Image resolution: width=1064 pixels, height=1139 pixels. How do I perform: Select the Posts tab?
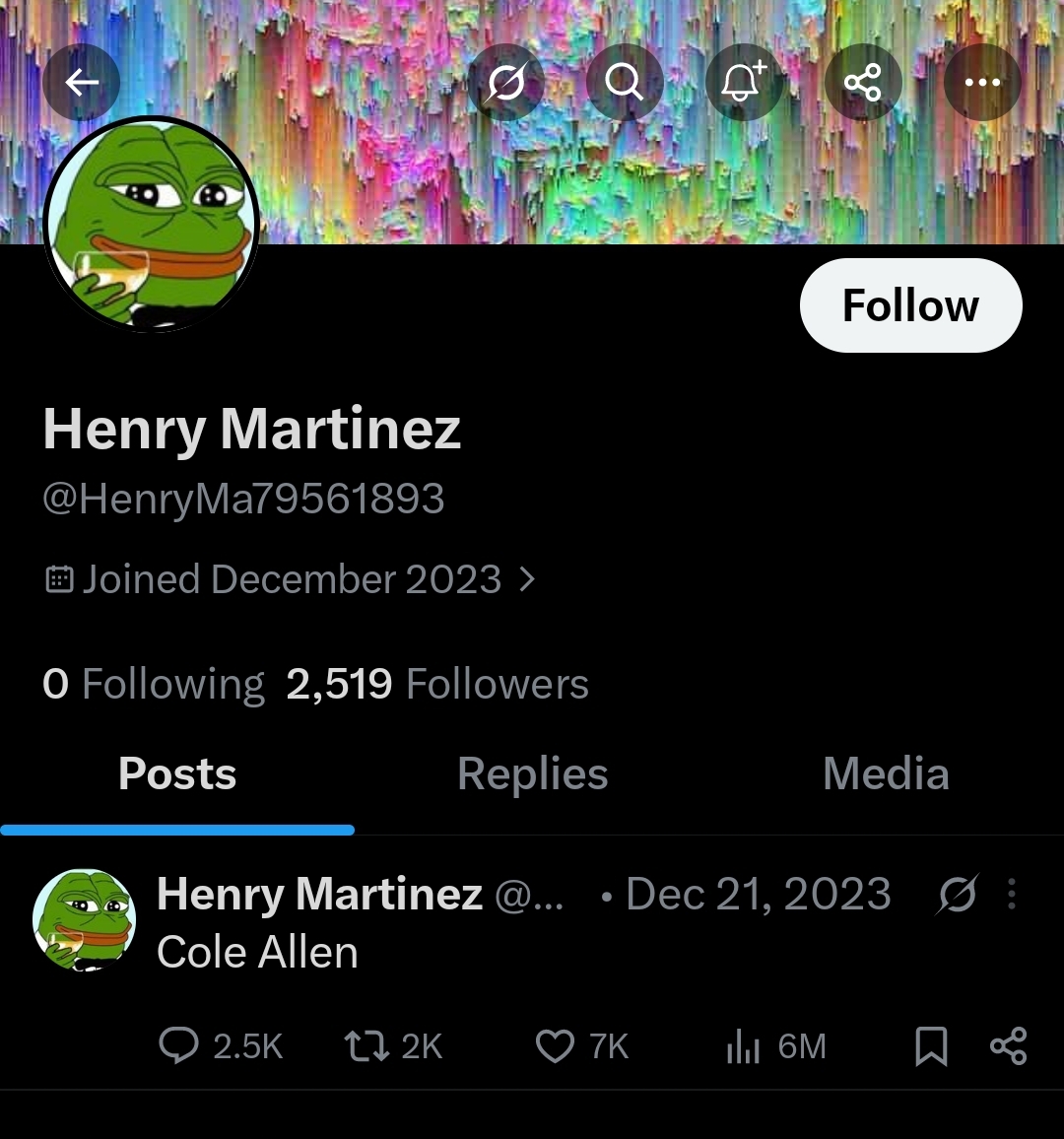(177, 774)
